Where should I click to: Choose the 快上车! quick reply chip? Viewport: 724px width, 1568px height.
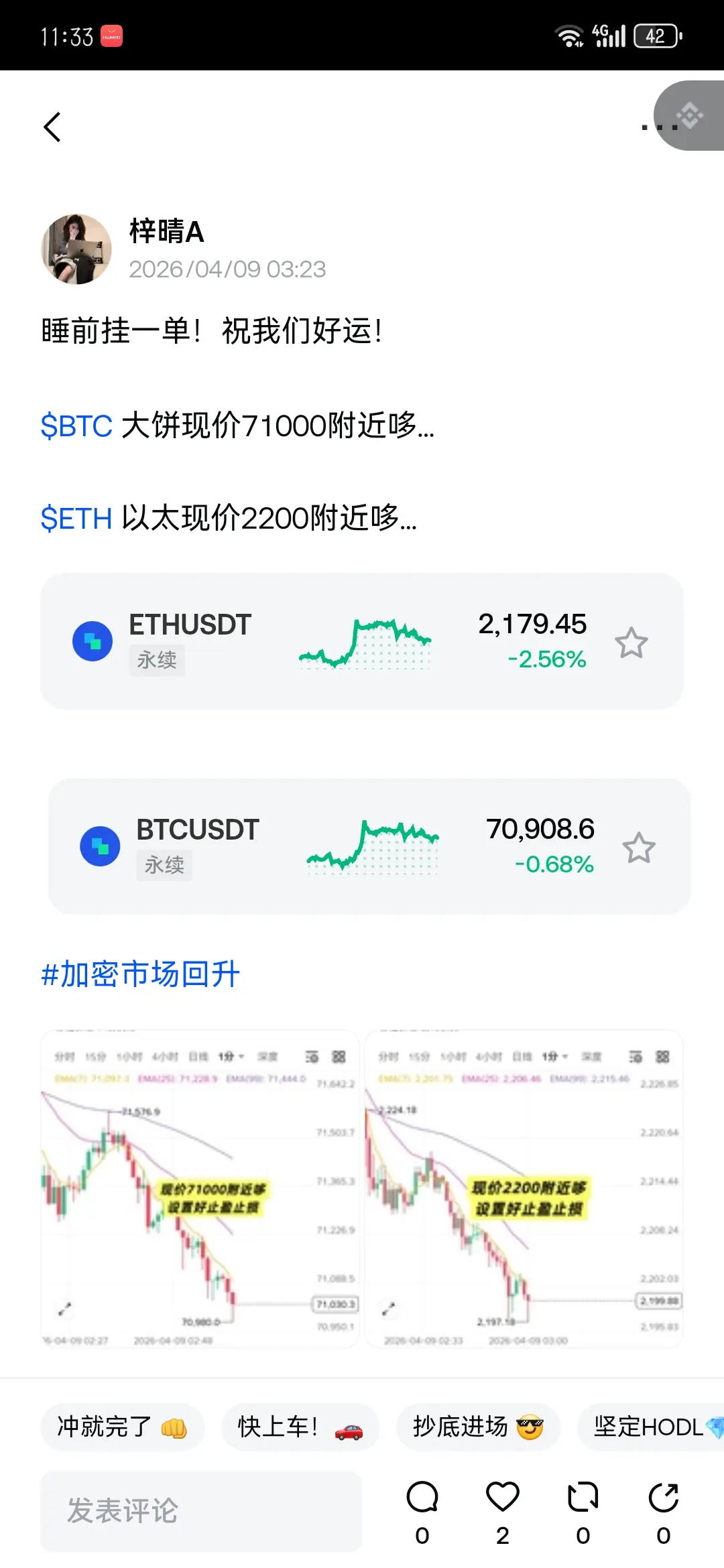(300, 1427)
